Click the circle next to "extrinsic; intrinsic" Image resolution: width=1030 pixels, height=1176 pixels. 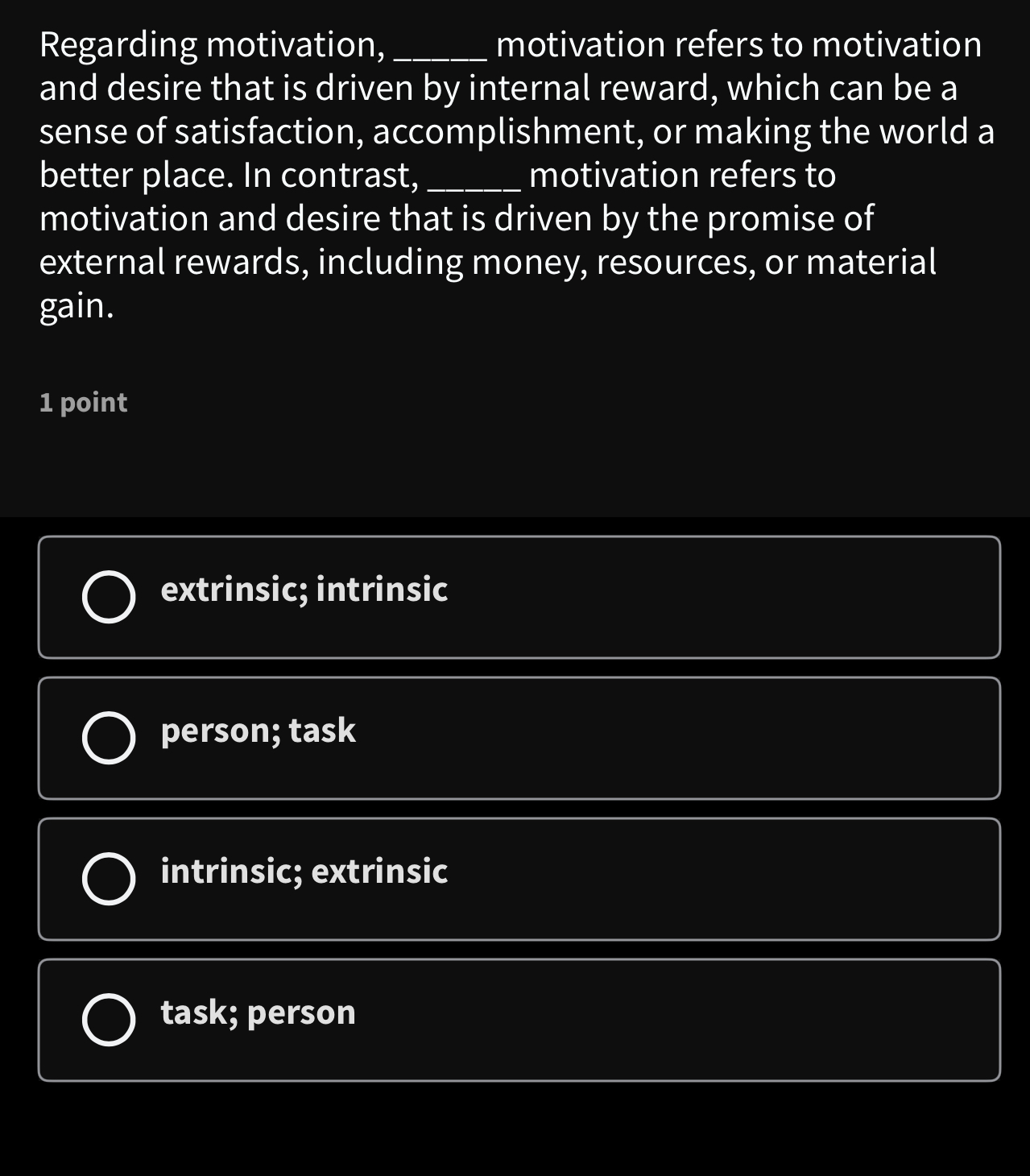110,598
